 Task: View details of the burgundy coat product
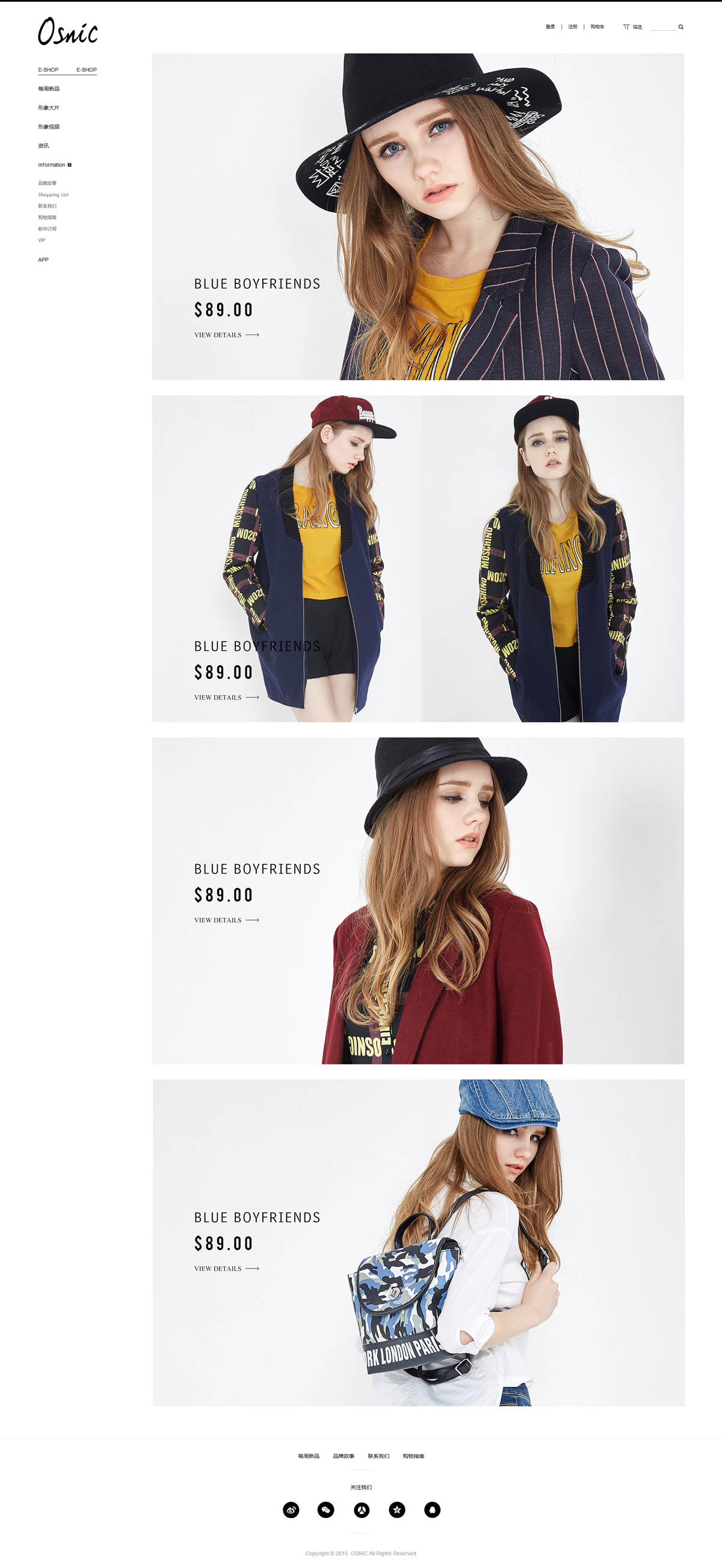point(226,920)
